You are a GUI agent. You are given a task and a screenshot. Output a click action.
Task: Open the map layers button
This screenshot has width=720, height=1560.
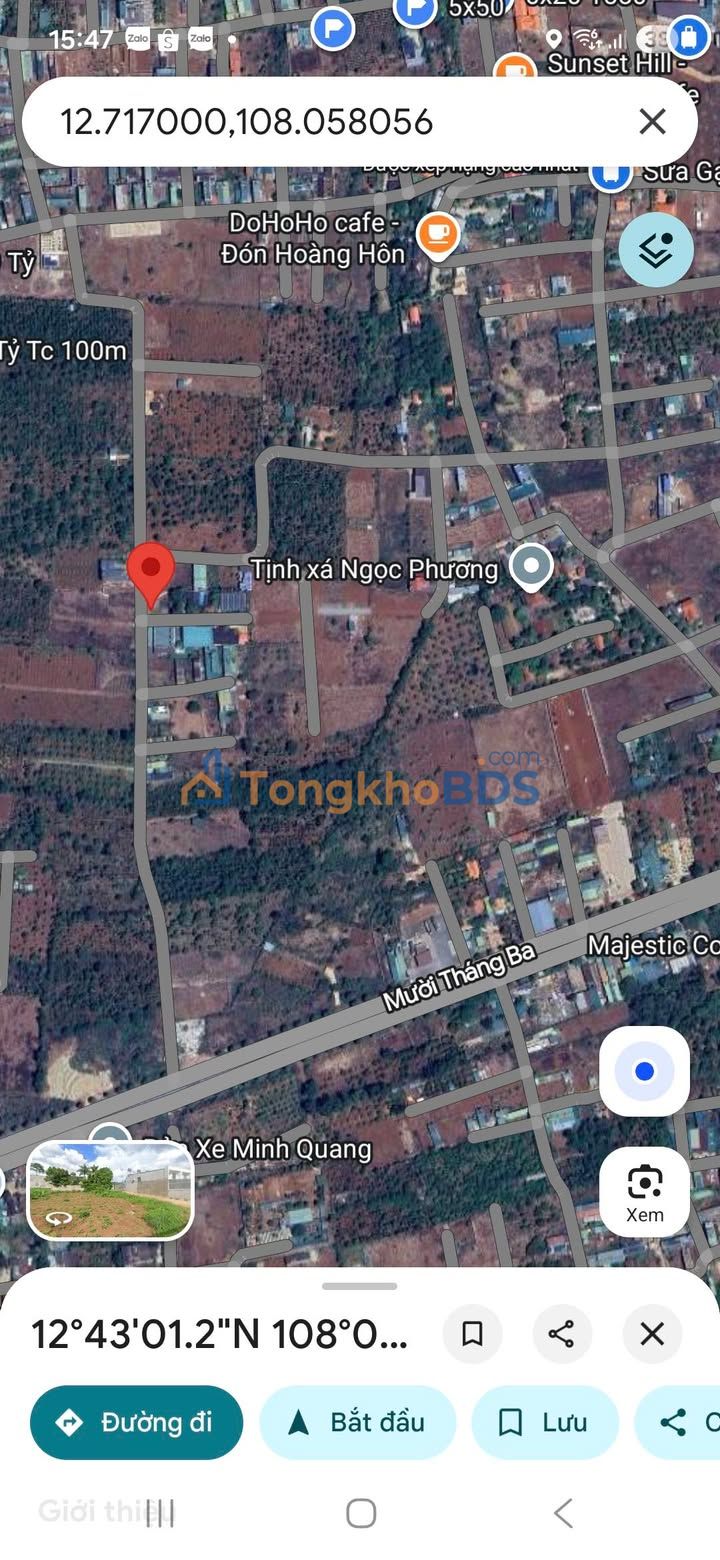[x=656, y=250]
